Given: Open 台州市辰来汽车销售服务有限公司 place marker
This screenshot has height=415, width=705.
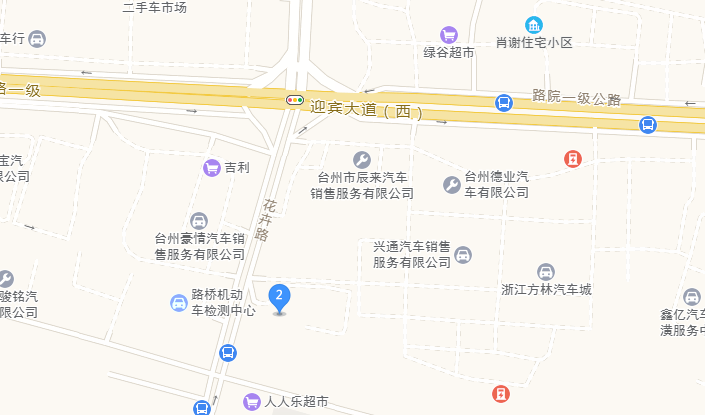Looking at the screenshot, I should tap(362, 160).
